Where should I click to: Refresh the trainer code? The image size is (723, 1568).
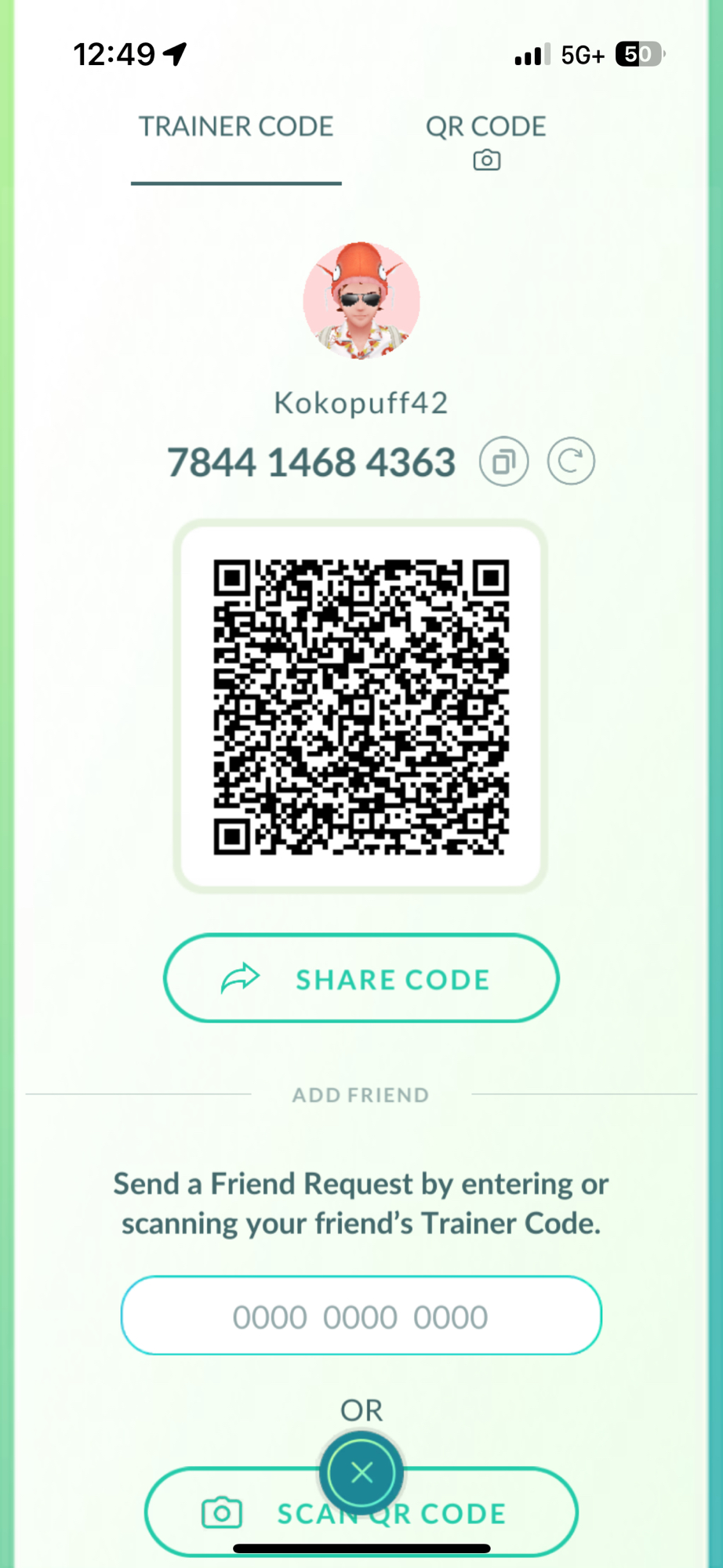[570, 462]
